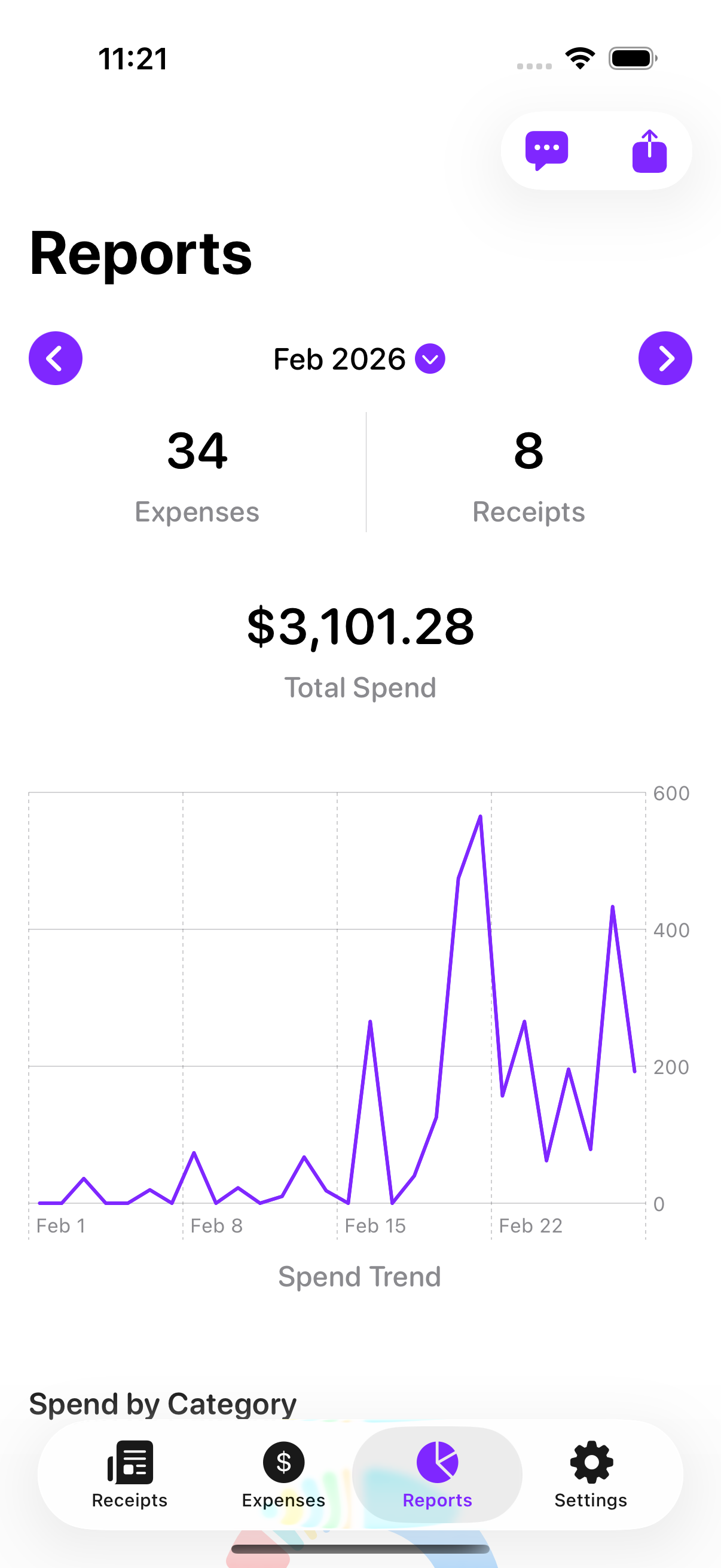This screenshot has height=1568, width=721.
Task: Tap the battery indicator in the status bar
Action: tap(631, 57)
